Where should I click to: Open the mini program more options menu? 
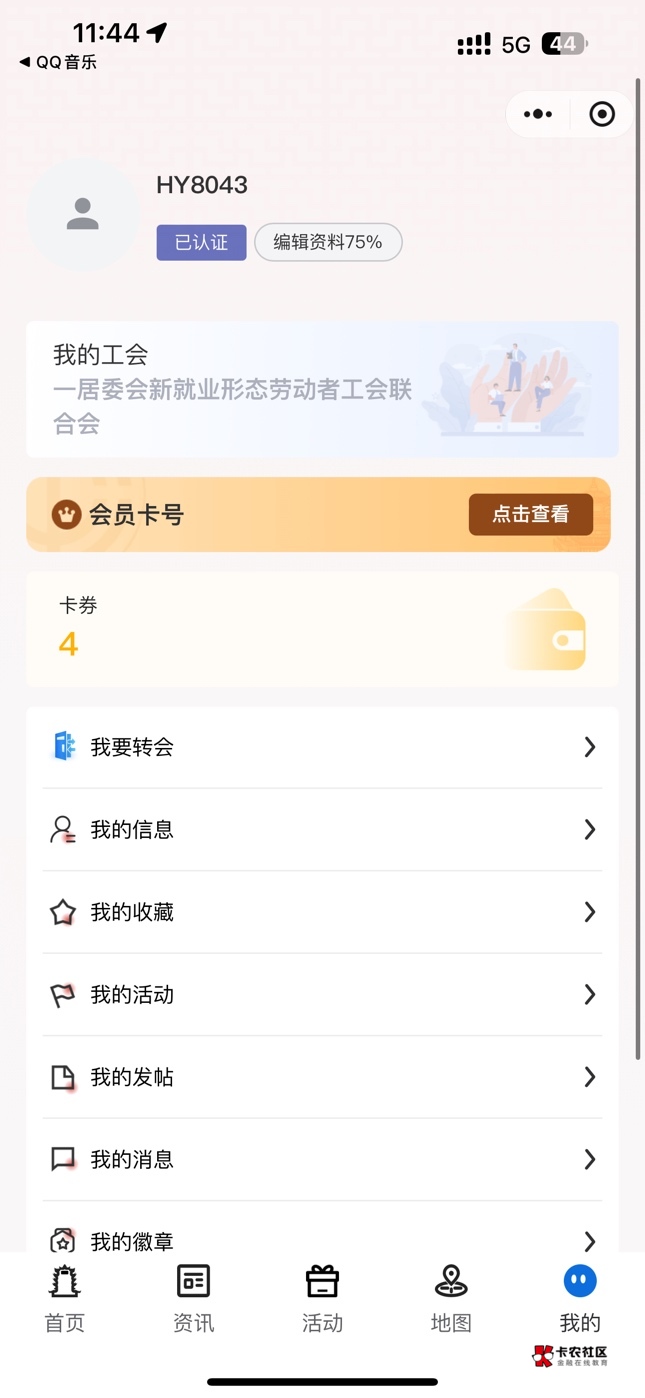(x=538, y=114)
